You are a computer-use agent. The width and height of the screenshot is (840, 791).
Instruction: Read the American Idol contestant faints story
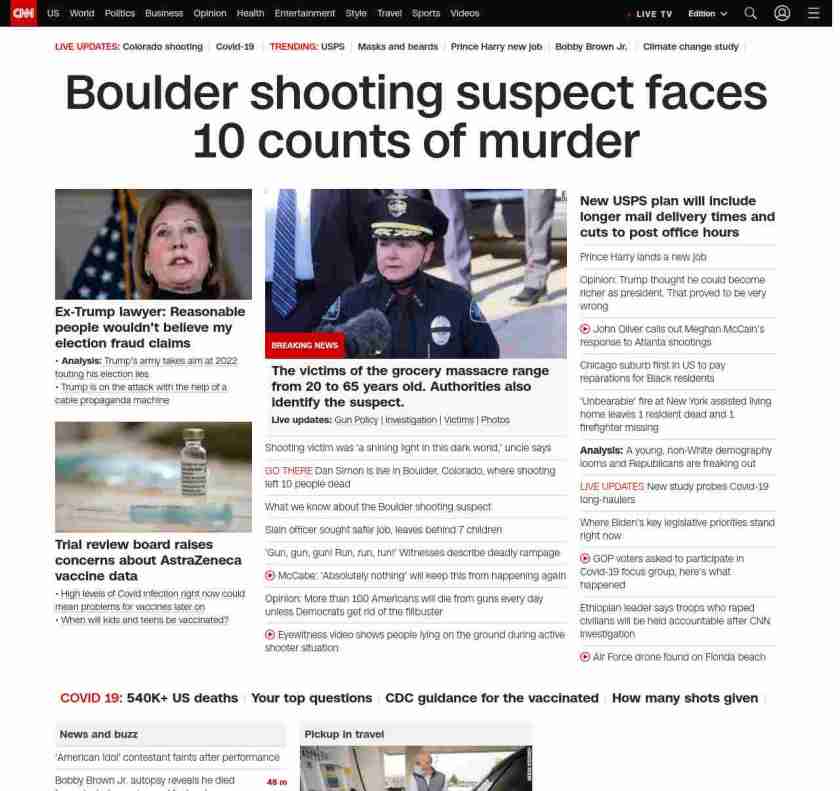[167, 757]
